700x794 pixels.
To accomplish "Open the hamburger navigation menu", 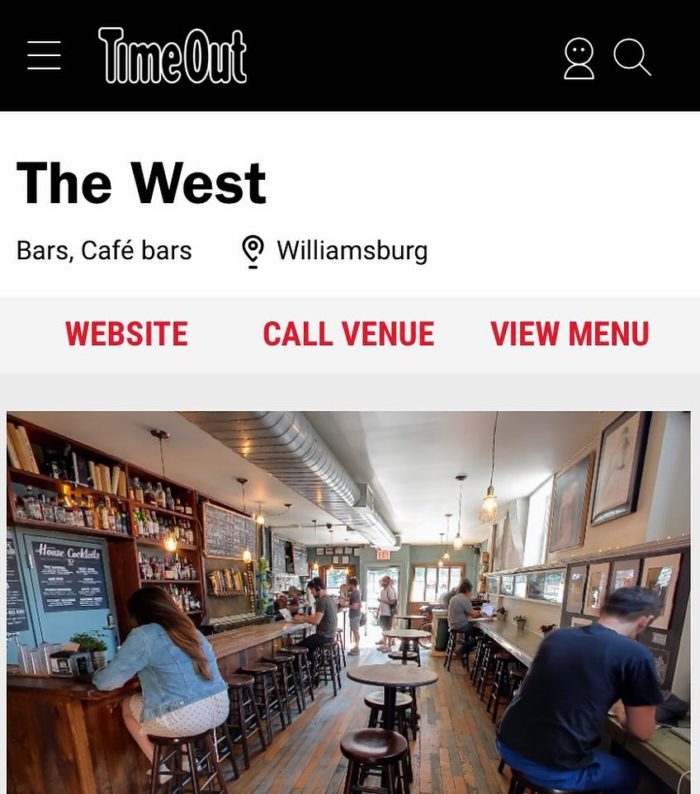I will [x=44, y=56].
